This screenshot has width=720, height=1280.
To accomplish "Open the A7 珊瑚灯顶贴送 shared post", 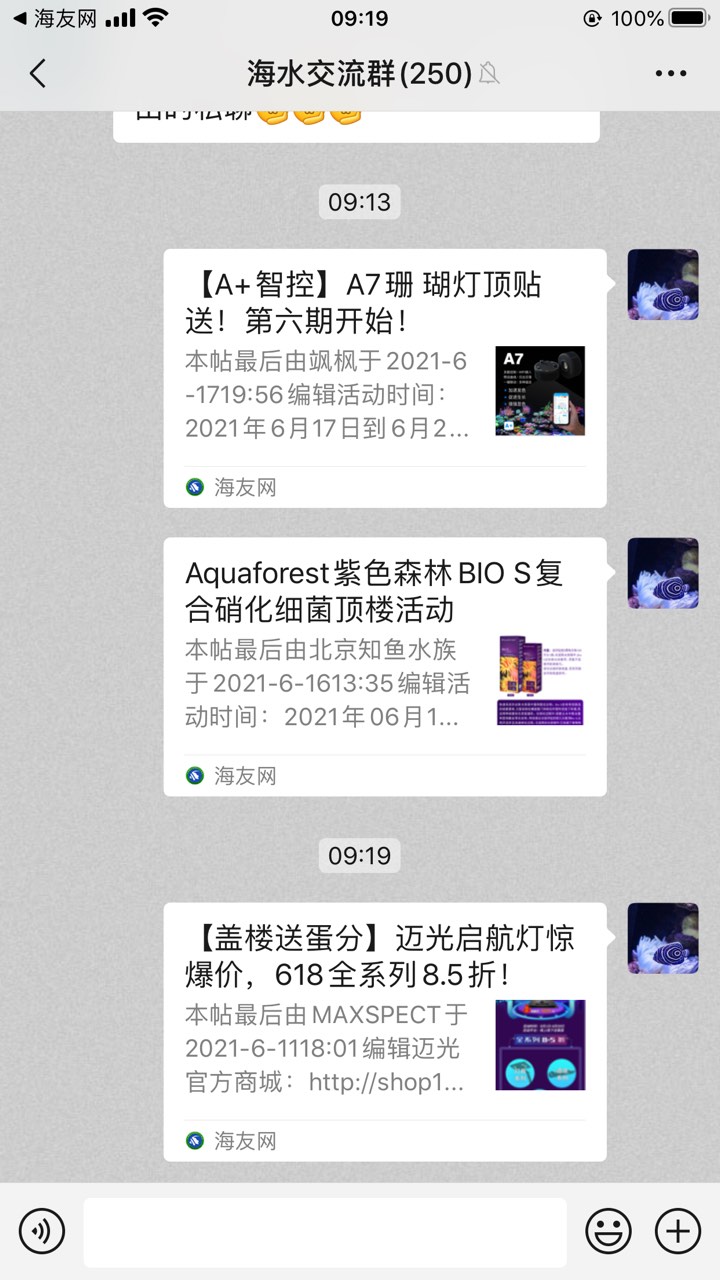I will pyautogui.click(x=384, y=377).
